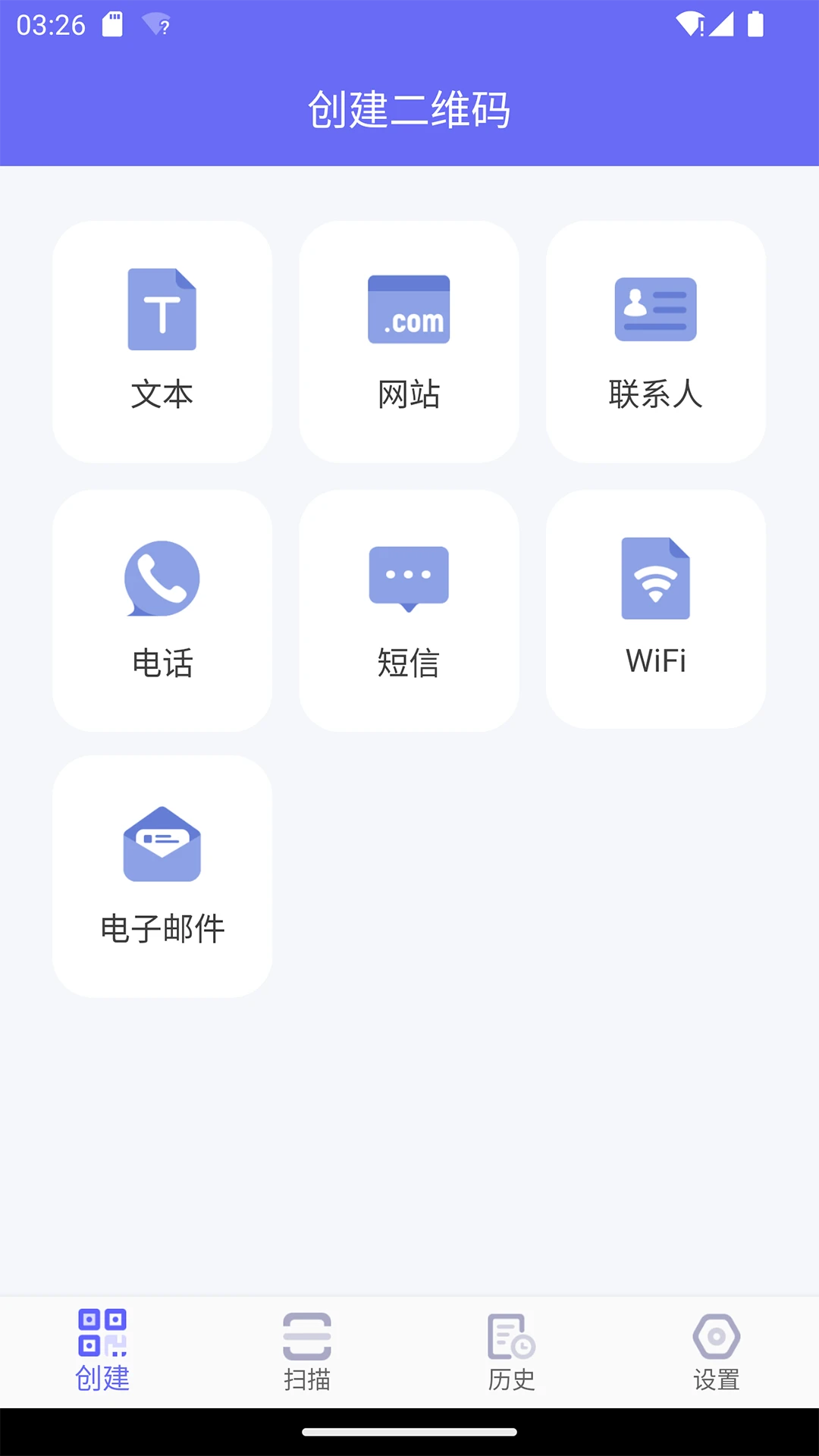Open the 文本 (Text) QR code card
Screen dimensions: 819x1456
click(162, 341)
